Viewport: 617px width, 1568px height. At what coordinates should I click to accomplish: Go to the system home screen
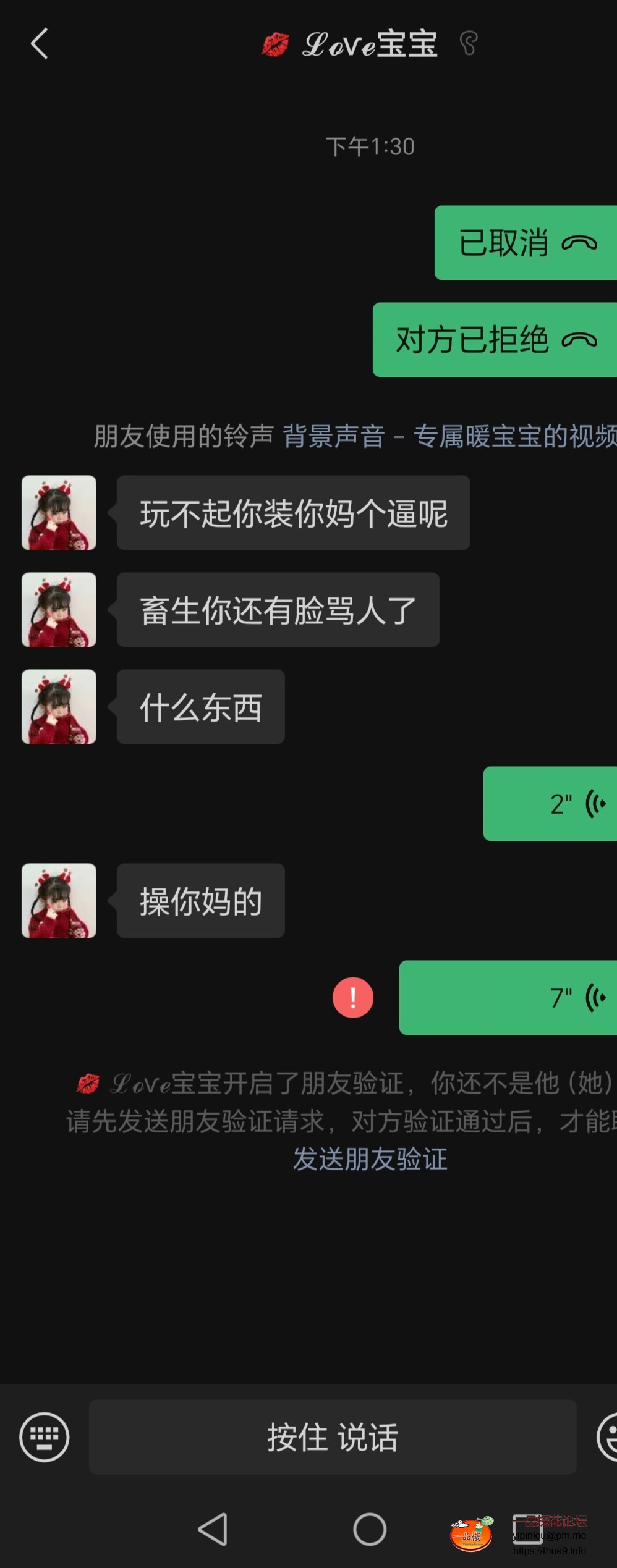coord(370,1529)
